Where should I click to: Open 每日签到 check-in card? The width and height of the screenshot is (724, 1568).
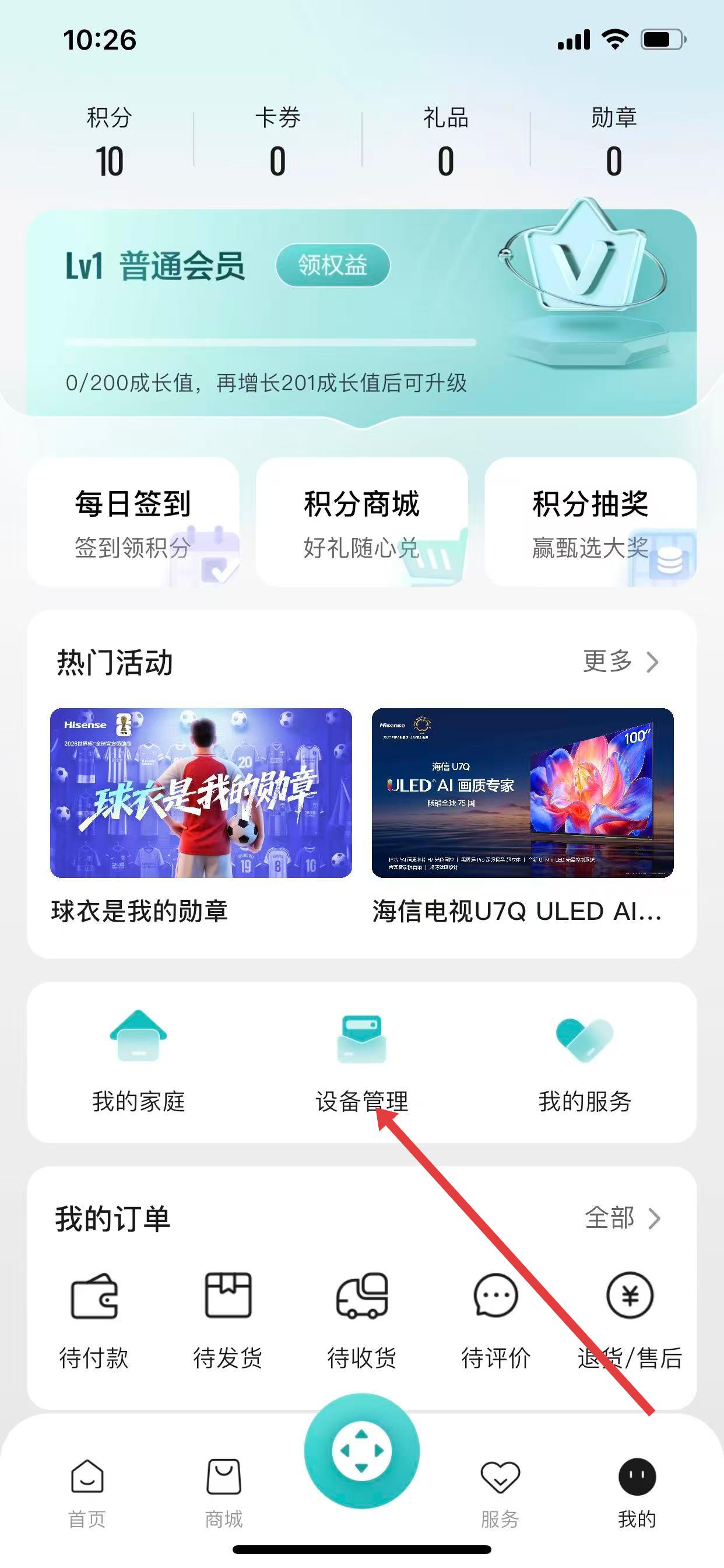(x=133, y=522)
